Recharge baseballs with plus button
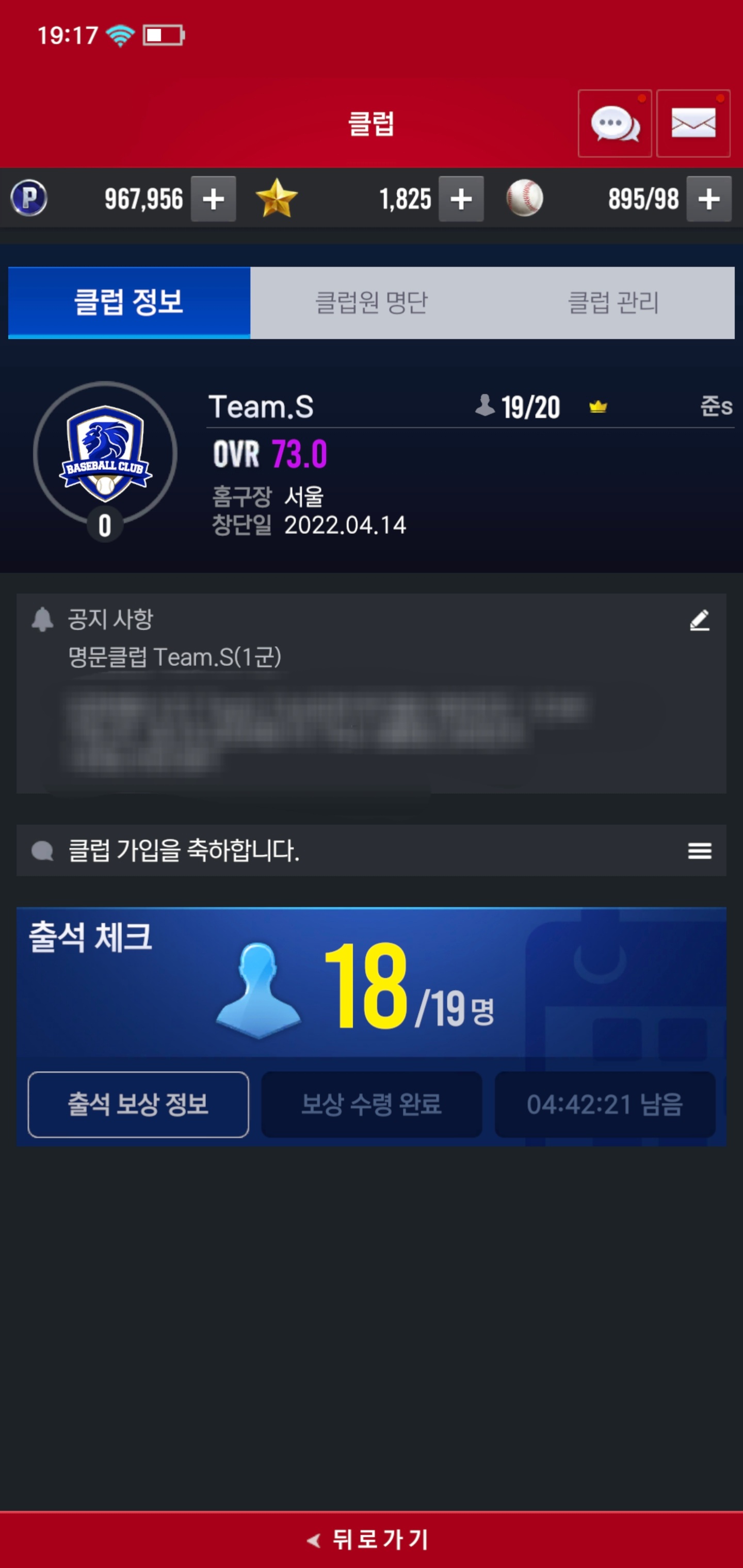The image size is (743, 1568). coord(709,199)
